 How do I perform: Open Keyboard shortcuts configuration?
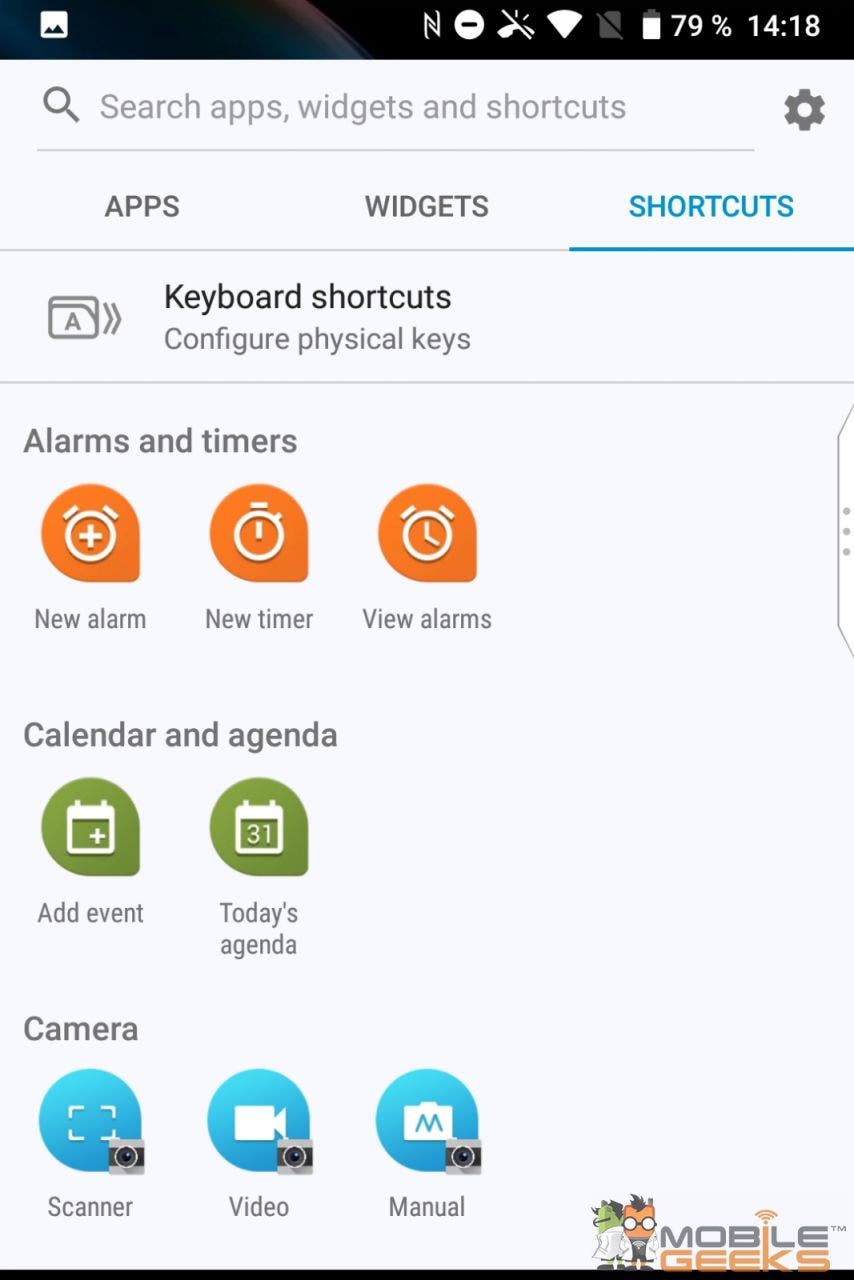427,317
